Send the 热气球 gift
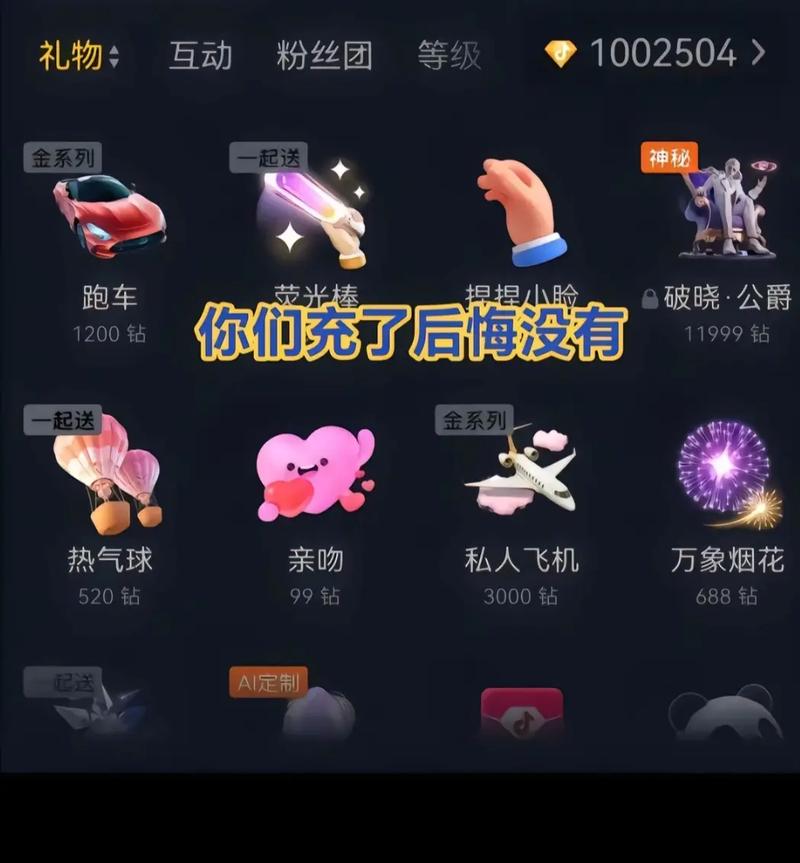Screen dimensions: 800x863 pos(109,478)
